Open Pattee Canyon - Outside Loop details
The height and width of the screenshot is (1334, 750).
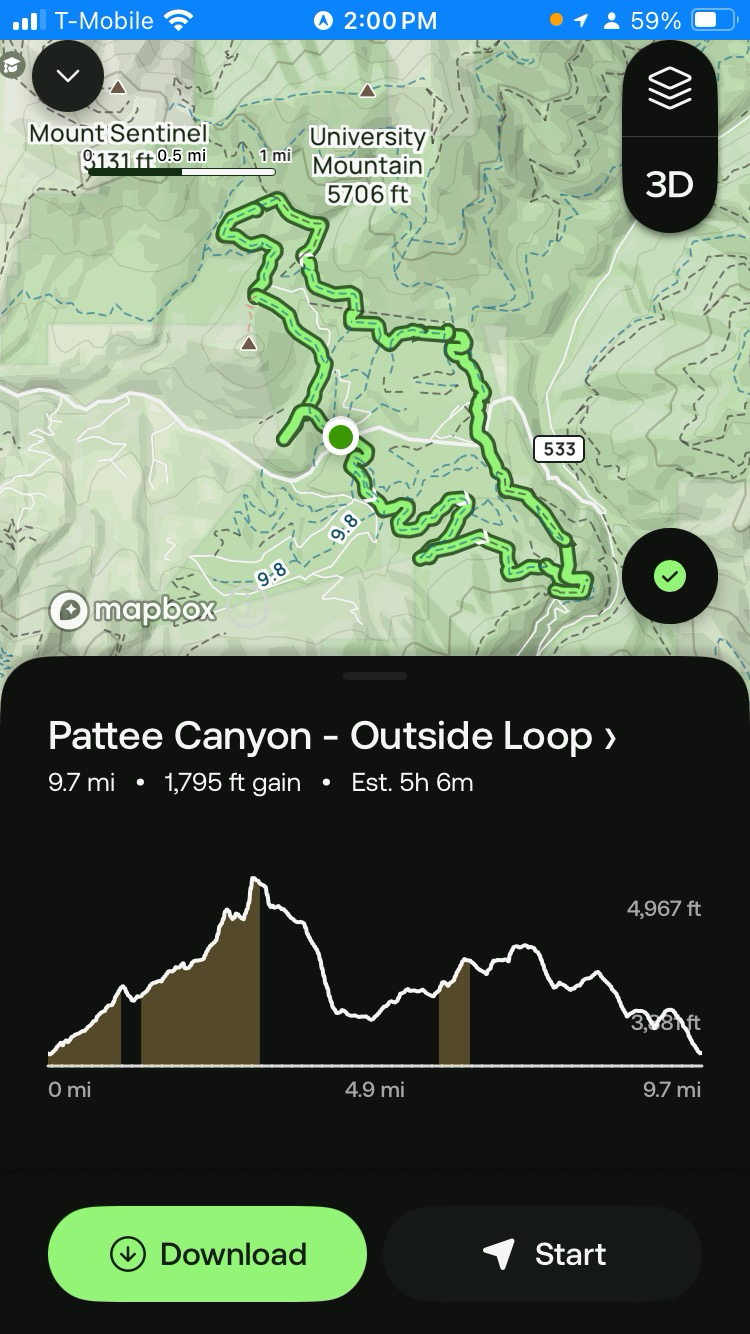(332, 737)
